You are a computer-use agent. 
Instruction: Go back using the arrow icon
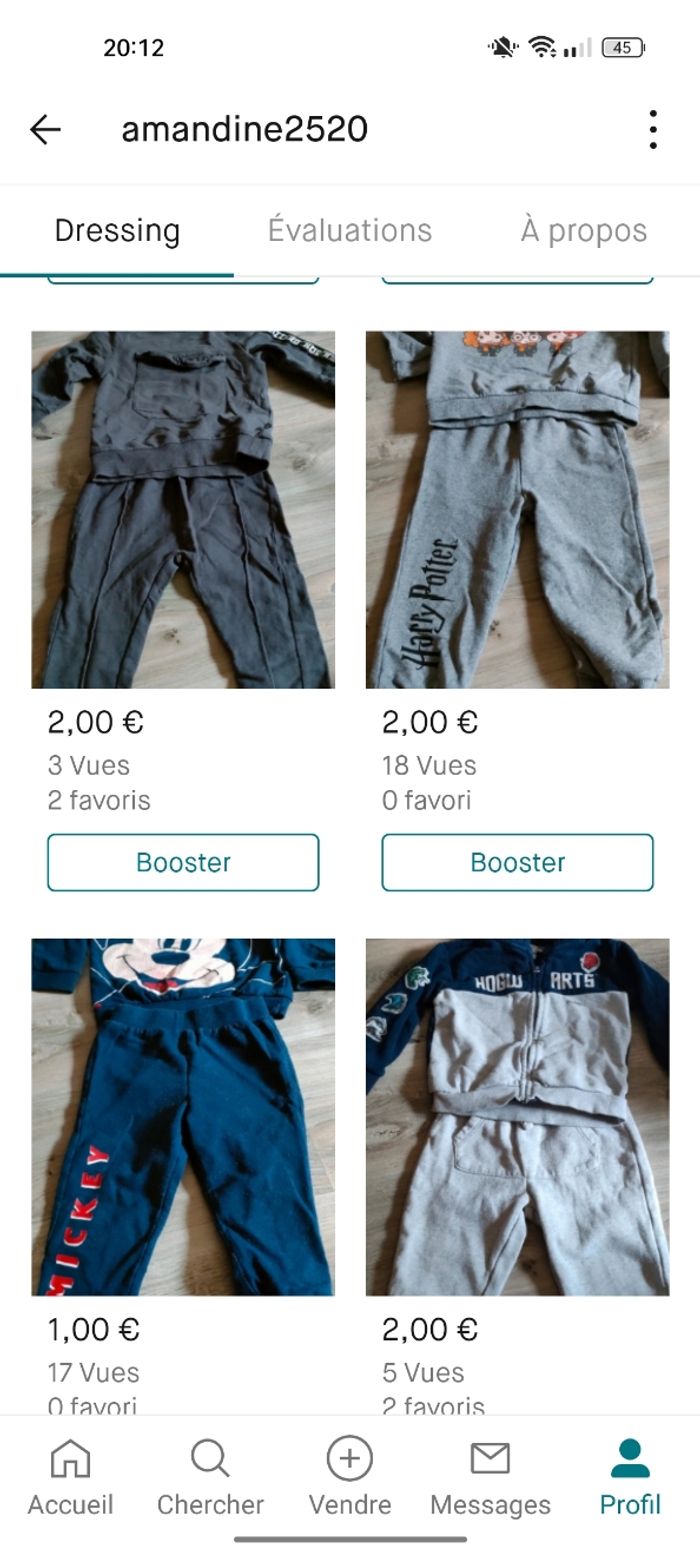[45, 129]
